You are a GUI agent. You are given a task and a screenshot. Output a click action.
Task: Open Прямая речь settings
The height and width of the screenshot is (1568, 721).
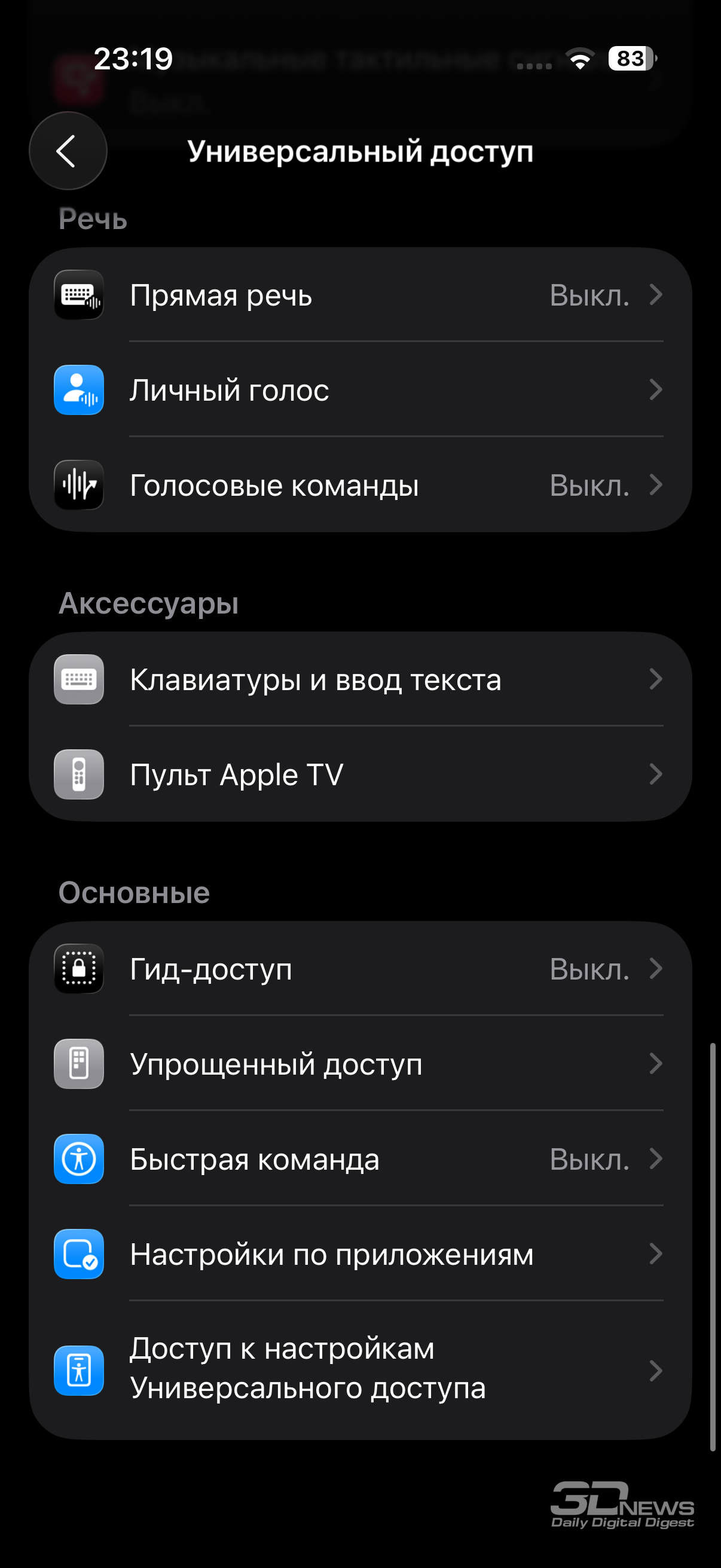(x=360, y=295)
